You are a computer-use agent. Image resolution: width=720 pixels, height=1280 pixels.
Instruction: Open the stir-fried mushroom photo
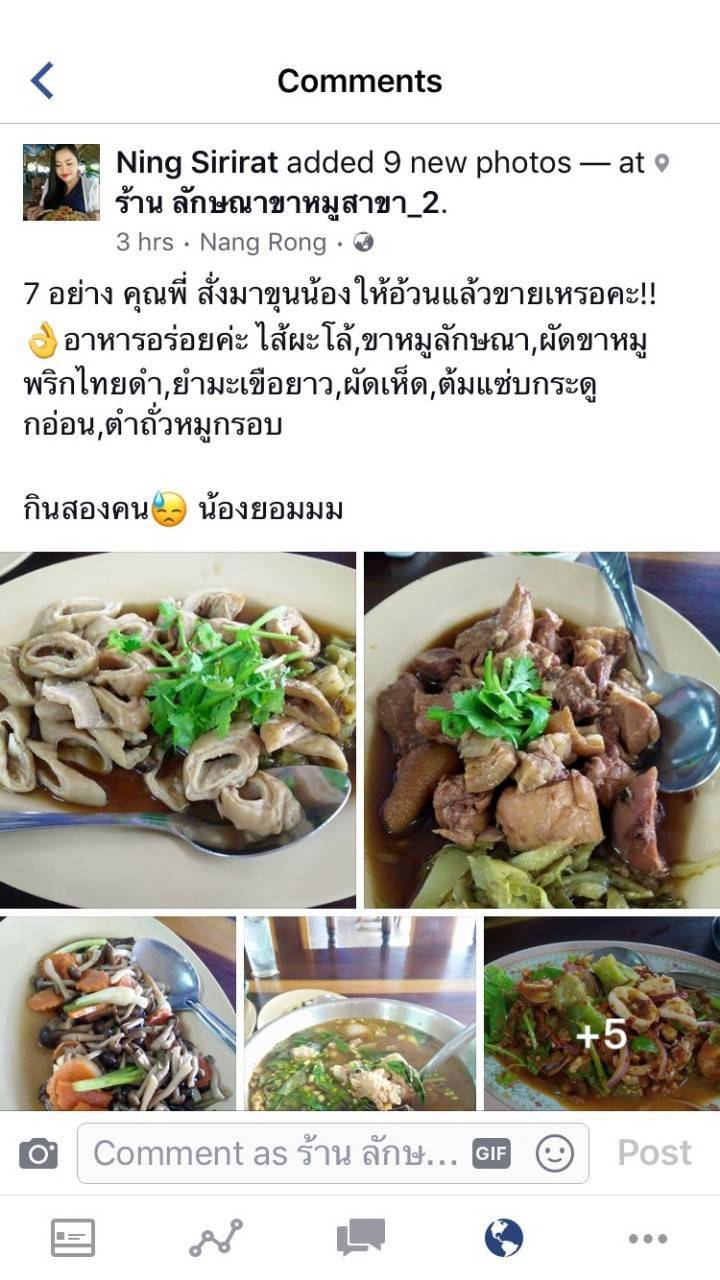(x=118, y=1013)
